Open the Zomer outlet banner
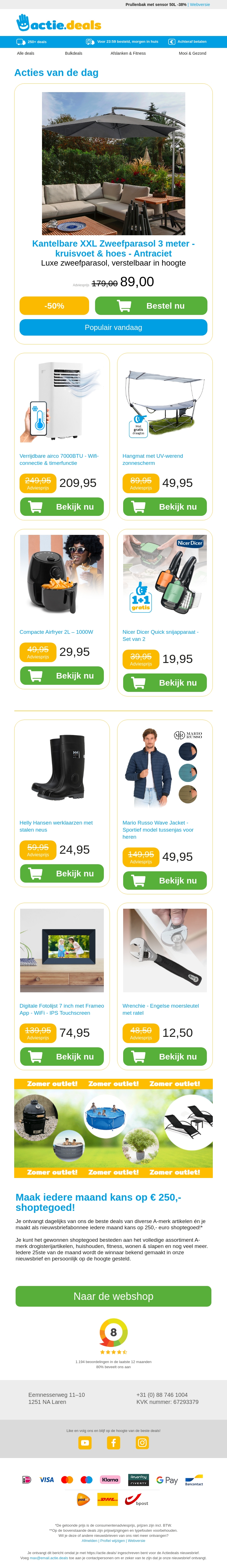Image resolution: width=227 pixels, height=1568 pixels. tap(113, 1128)
